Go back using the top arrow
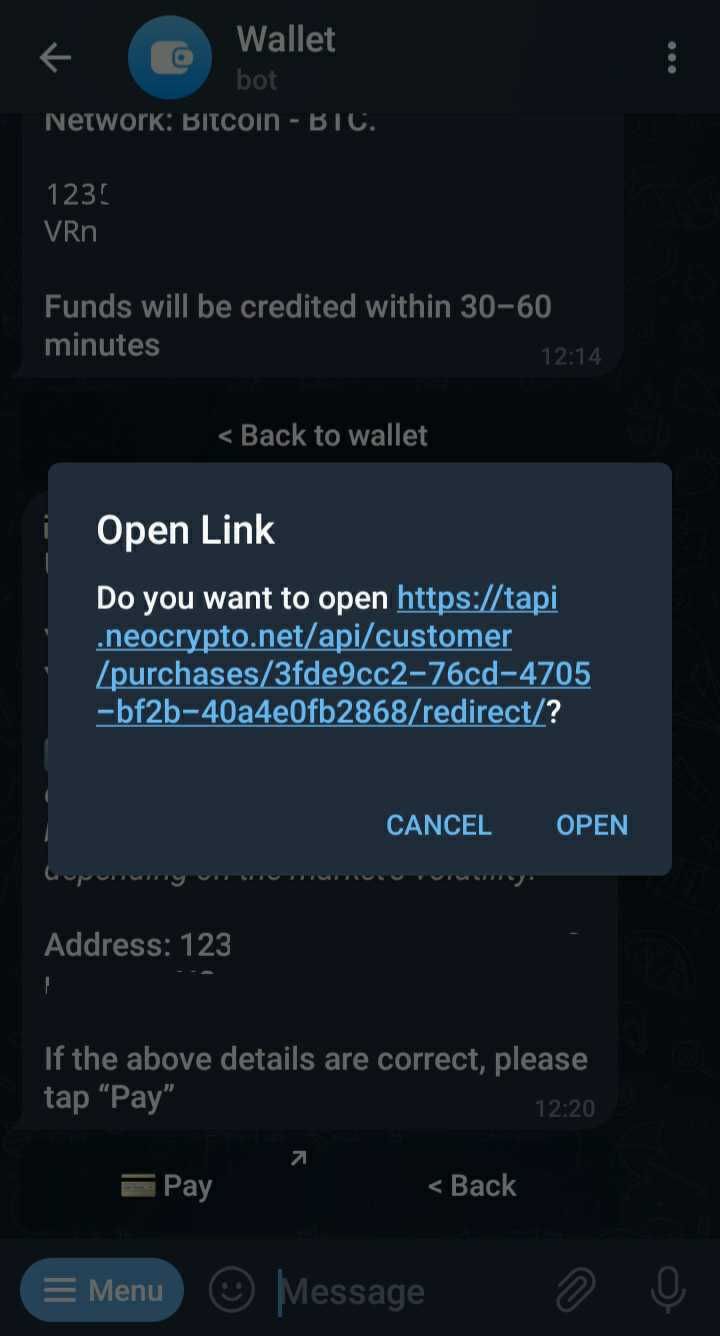The height and width of the screenshot is (1336, 720). click(55, 58)
